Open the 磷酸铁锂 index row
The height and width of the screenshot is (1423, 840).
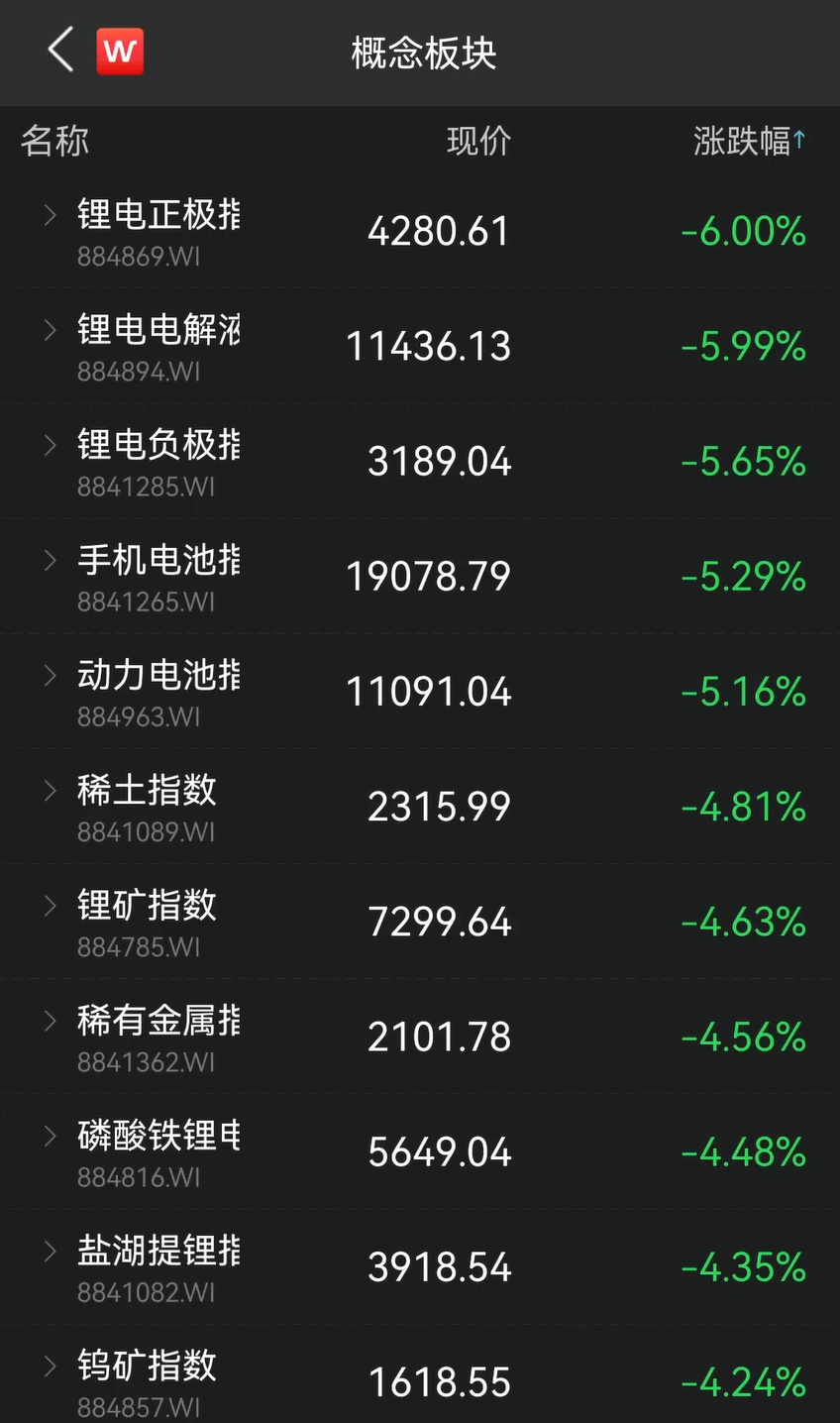point(158,1150)
